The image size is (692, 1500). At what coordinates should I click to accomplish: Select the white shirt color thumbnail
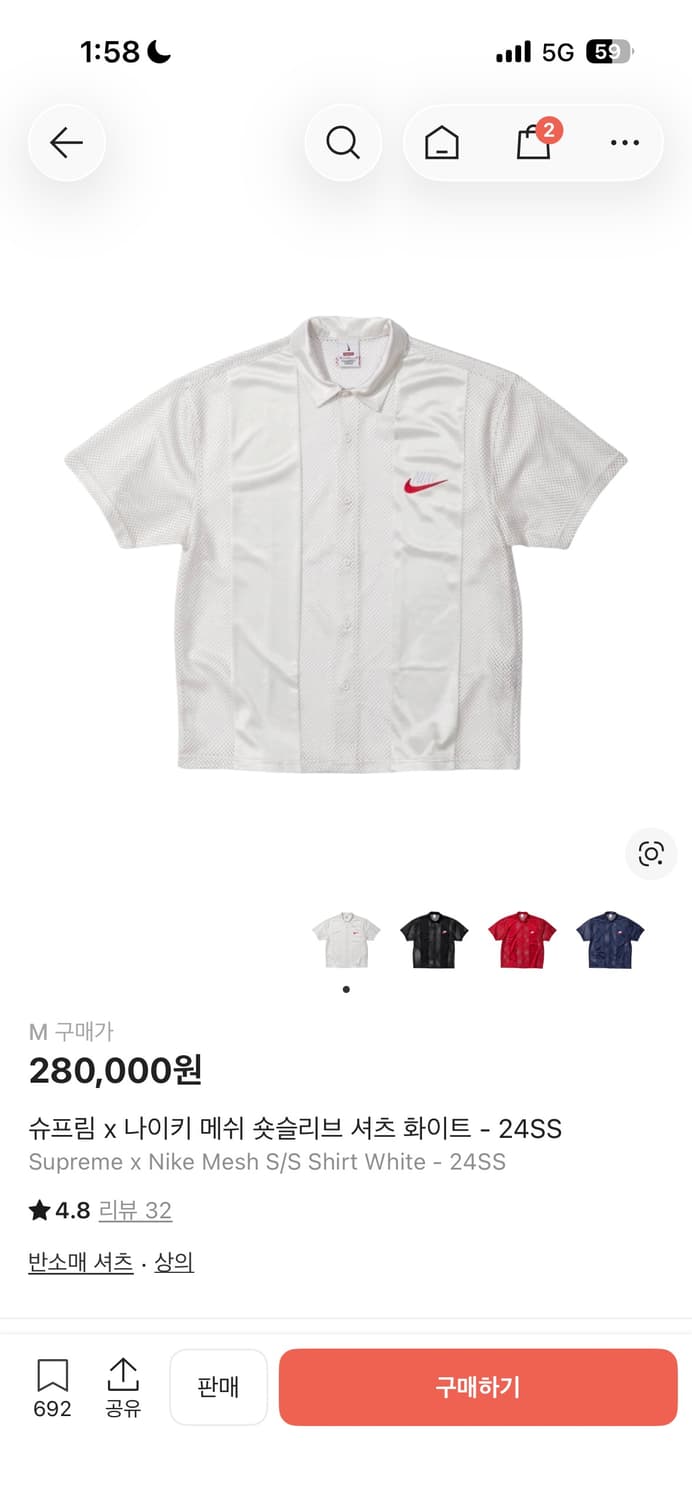[x=346, y=940]
